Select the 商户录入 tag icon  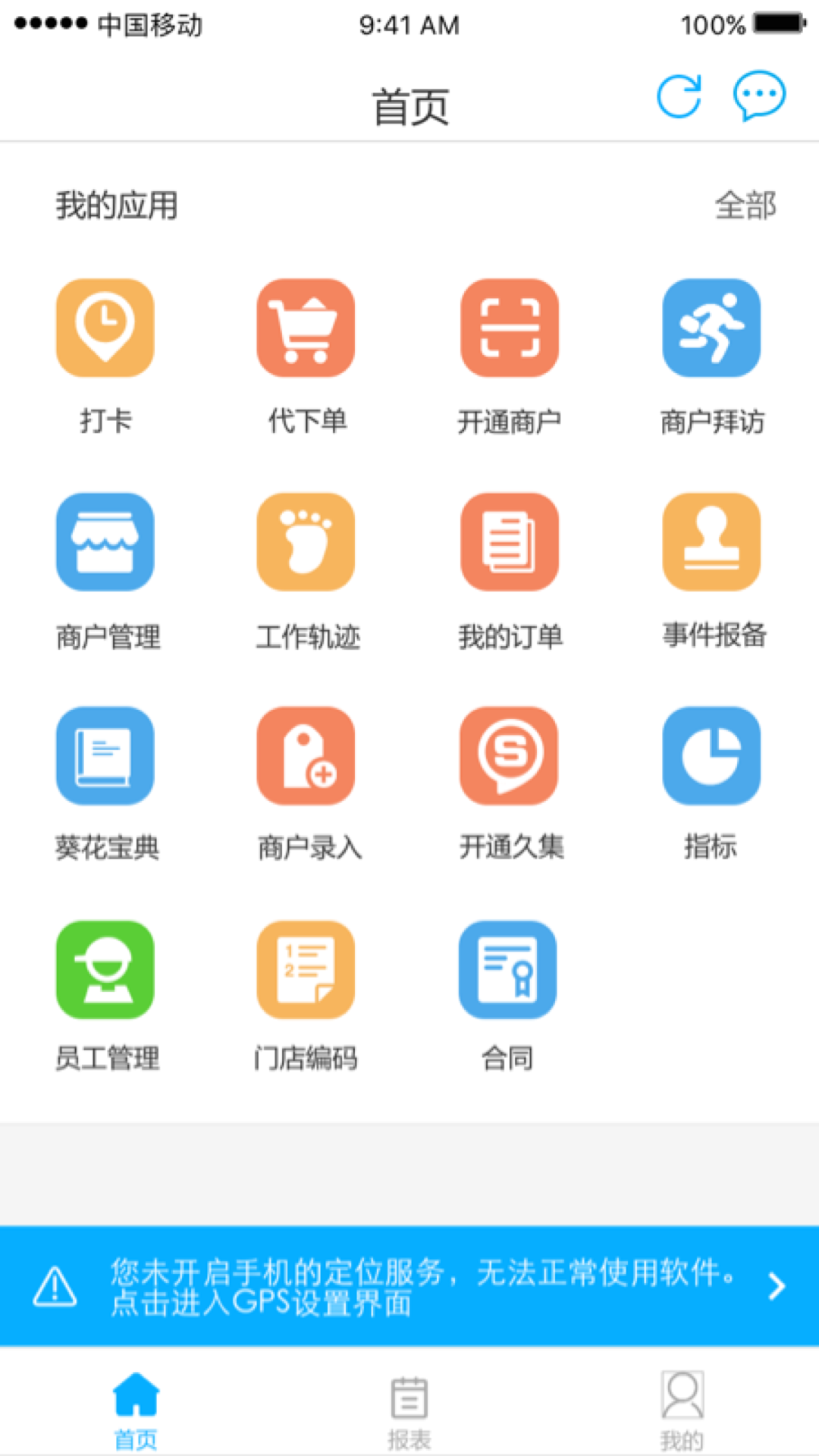pyautogui.click(x=306, y=756)
